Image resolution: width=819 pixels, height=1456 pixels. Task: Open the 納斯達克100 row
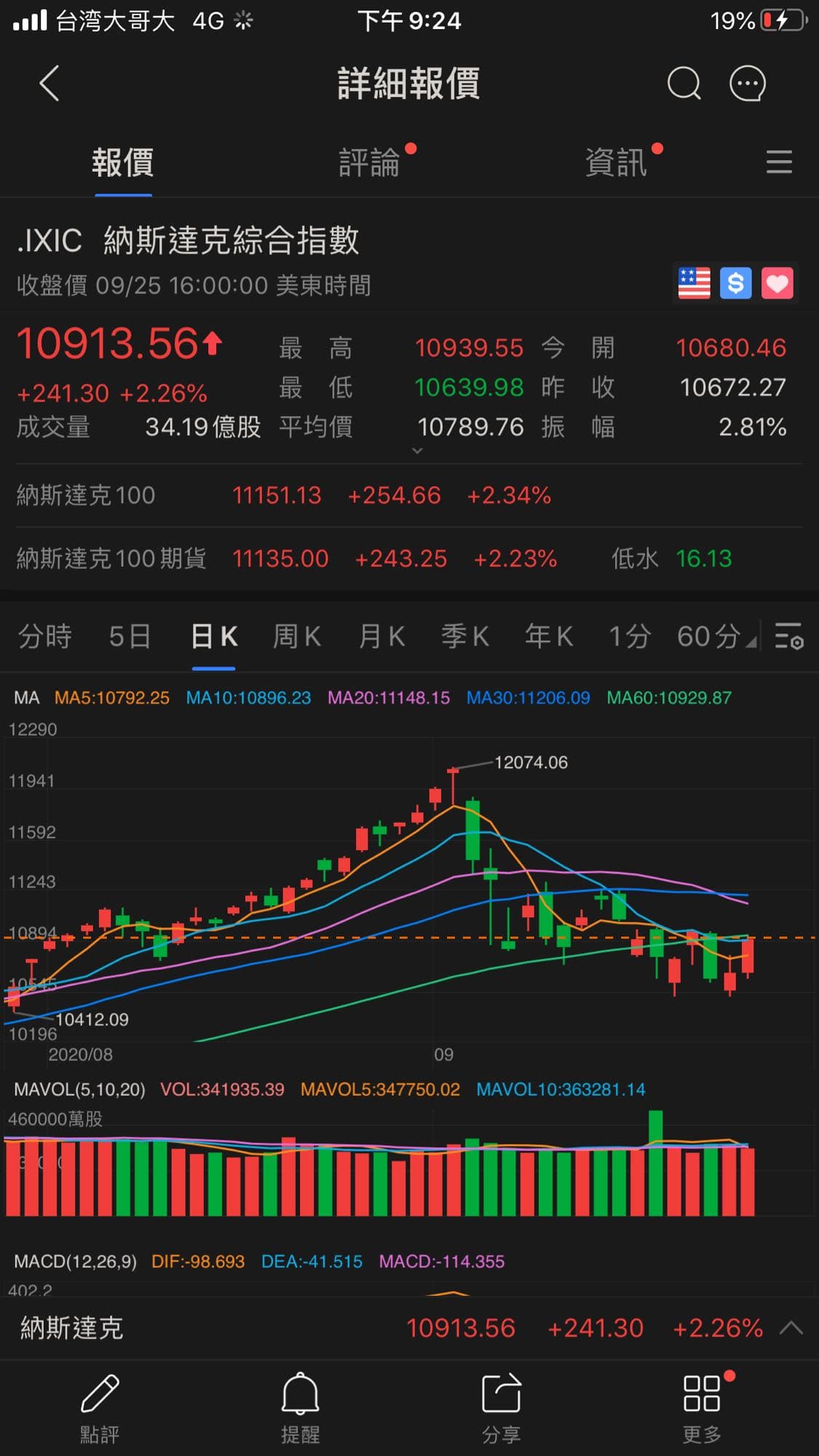[408, 496]
